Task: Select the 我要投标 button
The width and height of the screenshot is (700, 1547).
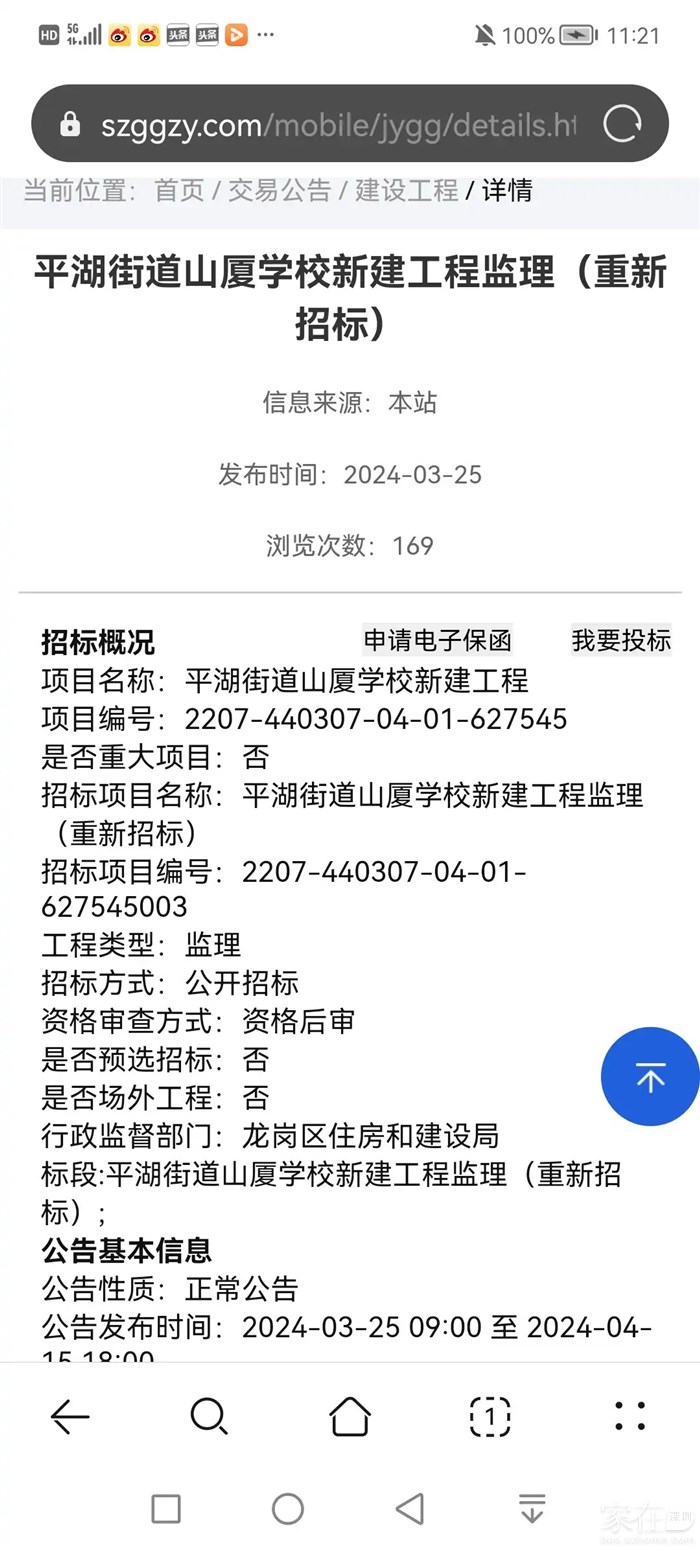Action: pyautogui.click(x=621, y=640)
